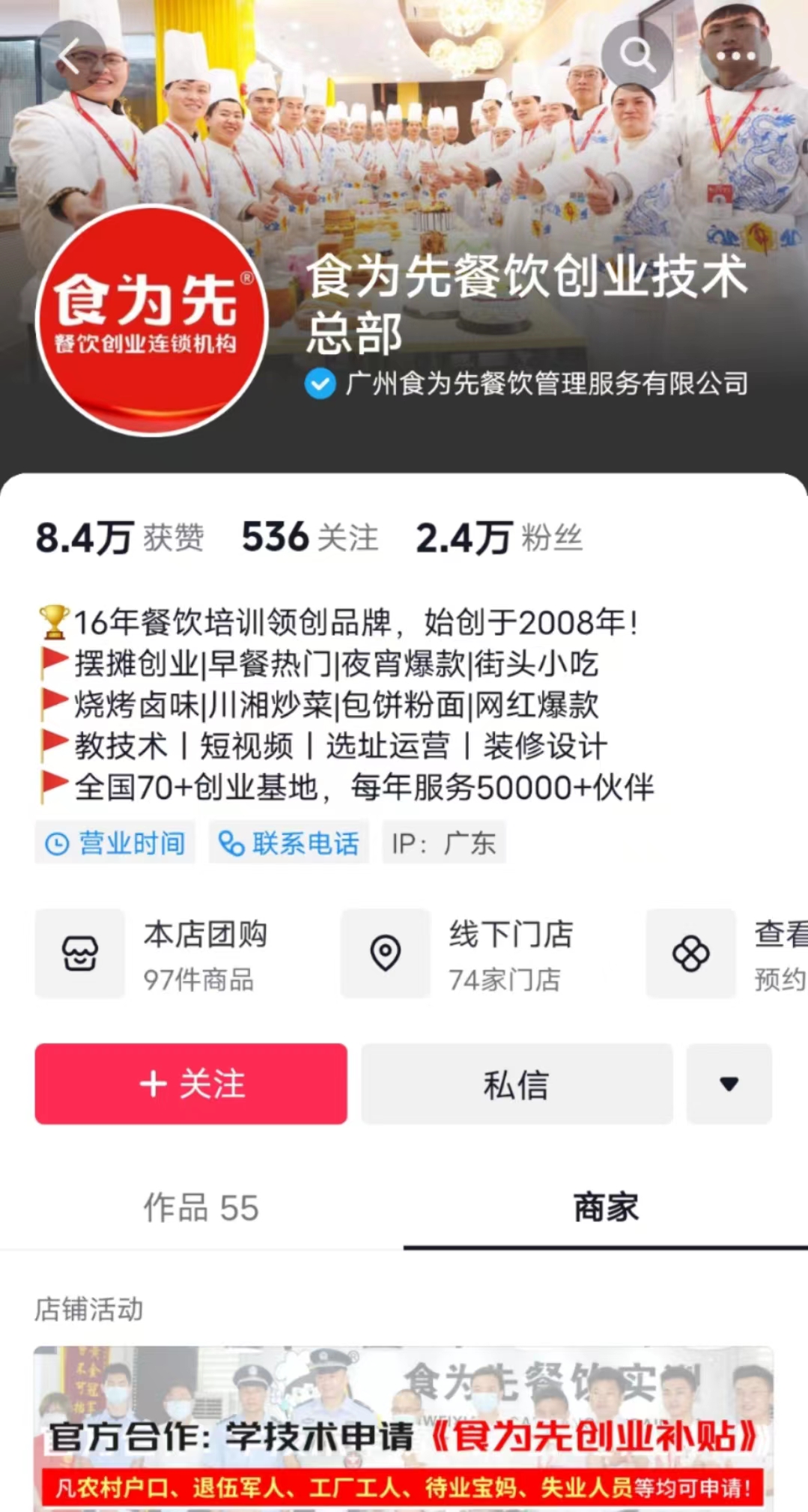Screen dimensions: 808x1512
Task: Check 营业时间 business hours
Action: tap(115, 843)
